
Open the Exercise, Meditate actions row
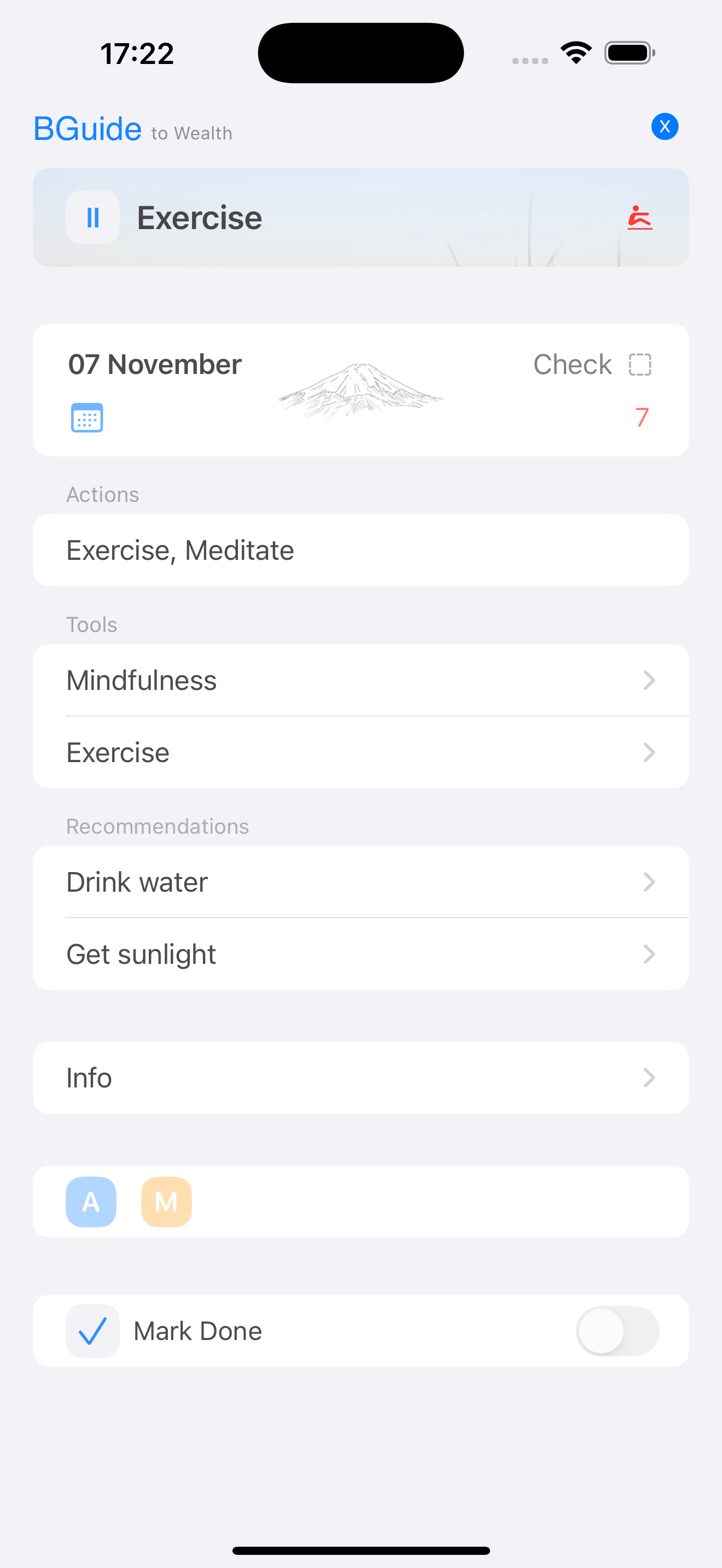pos(360,550)
